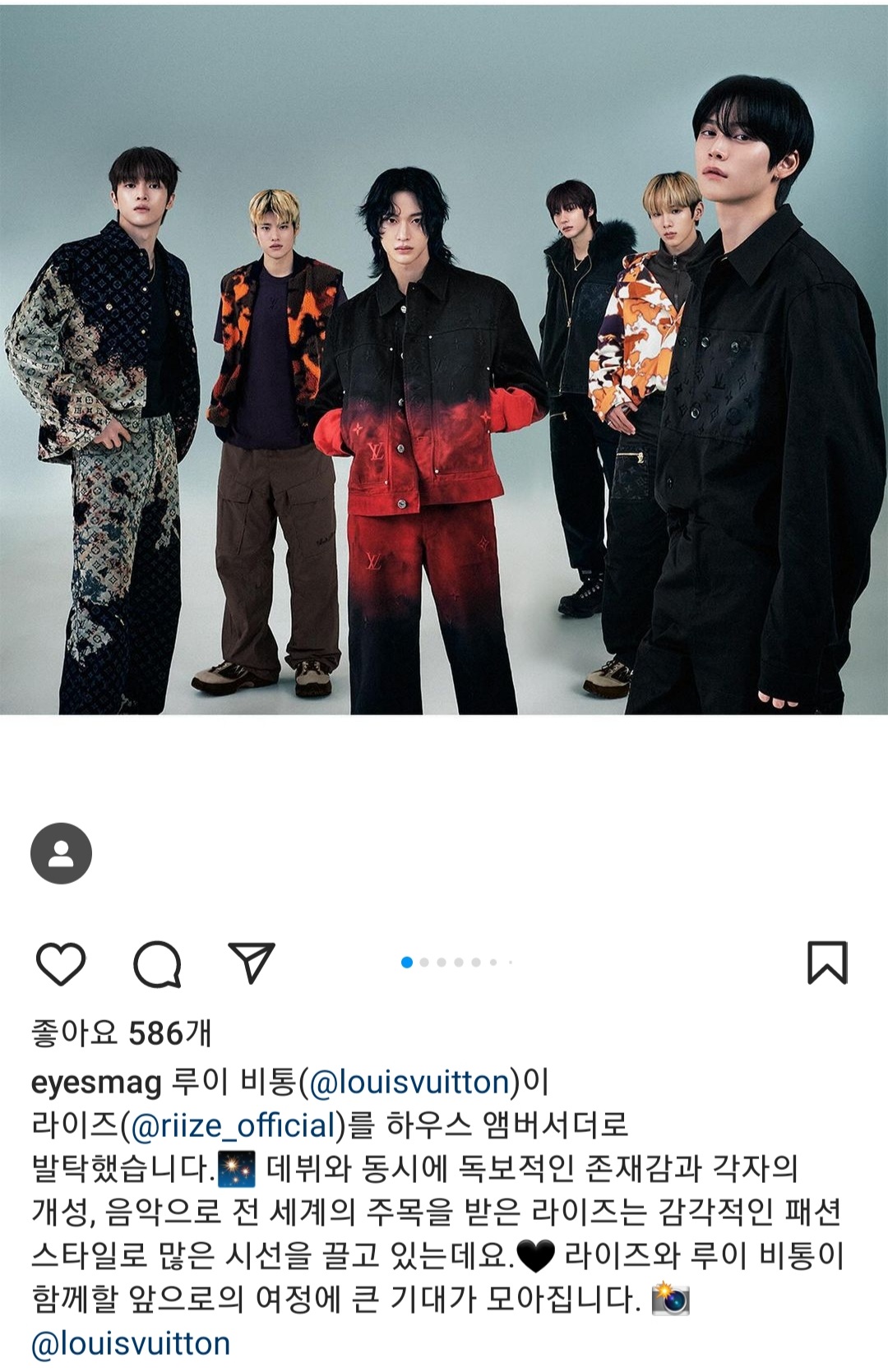Bookmark this post to saved
This screenshot has height=1372, width=888.
point(827,963)
